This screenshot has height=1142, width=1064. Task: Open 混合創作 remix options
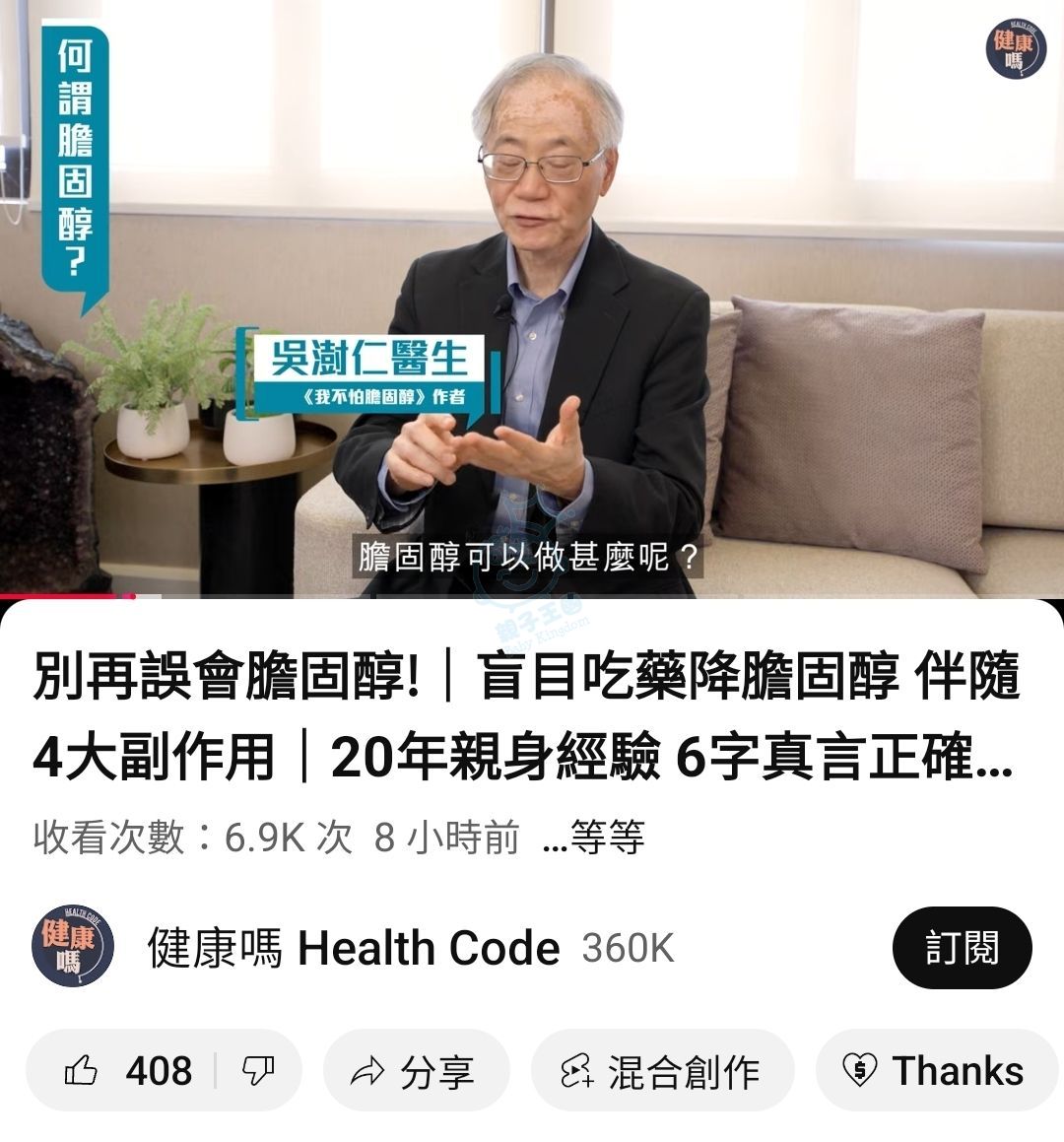point(662,1071)
